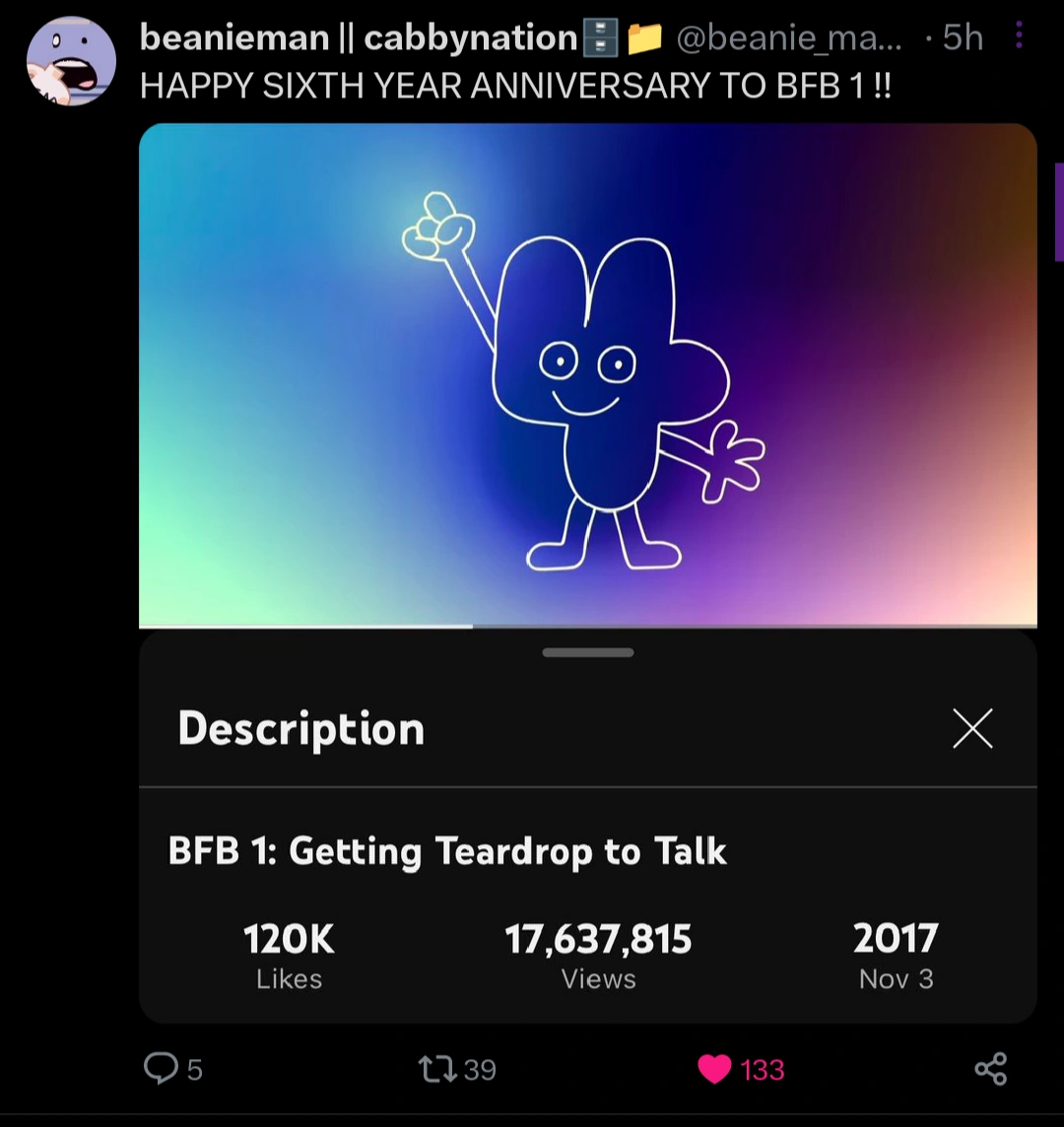Image resolution: width=1064 pixels, height=1127 pixels.
Task: Tap the 17,637,815 Views stat
Action: pyautogui.click(x=598, y=938)
